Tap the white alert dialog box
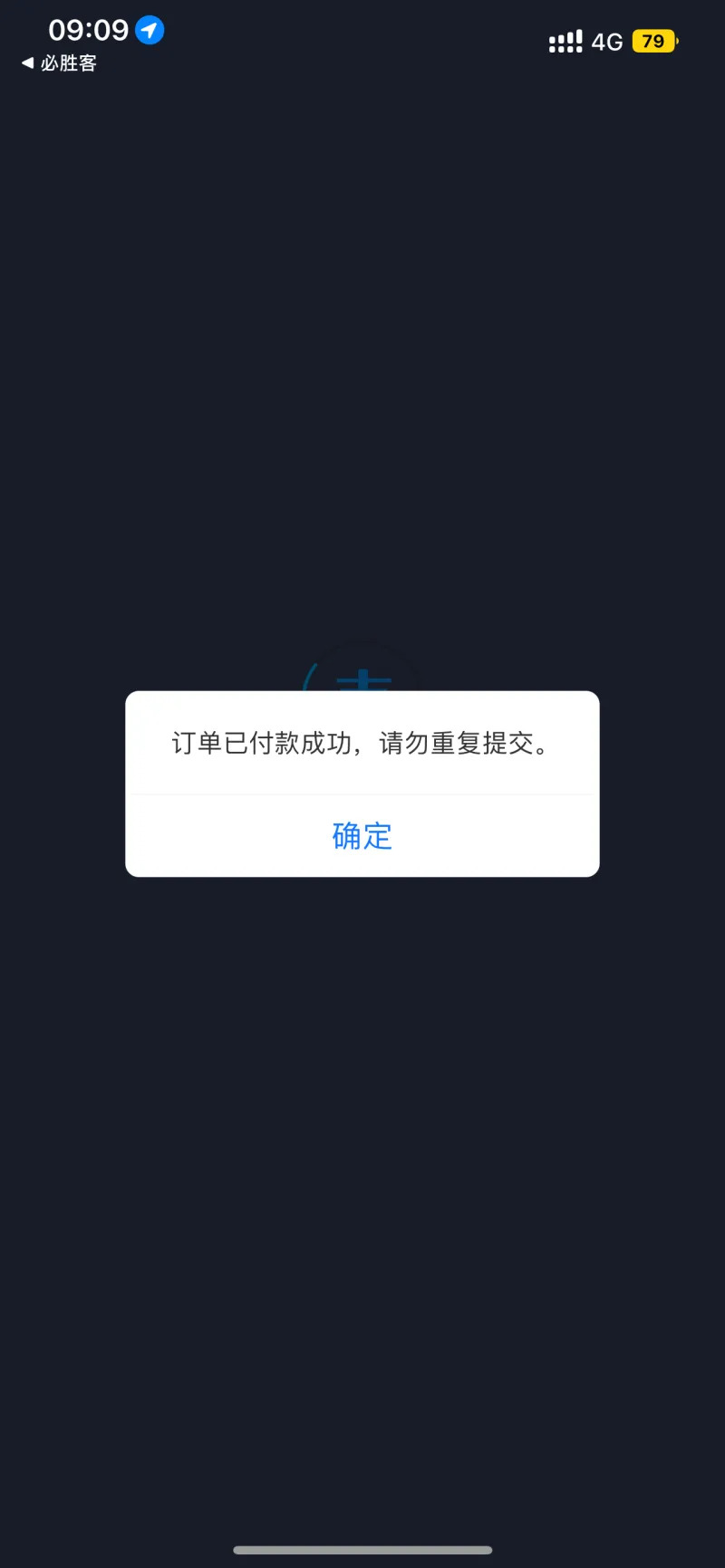The height and width of the screenshot is (1568, 725). (x=362, y=784)
